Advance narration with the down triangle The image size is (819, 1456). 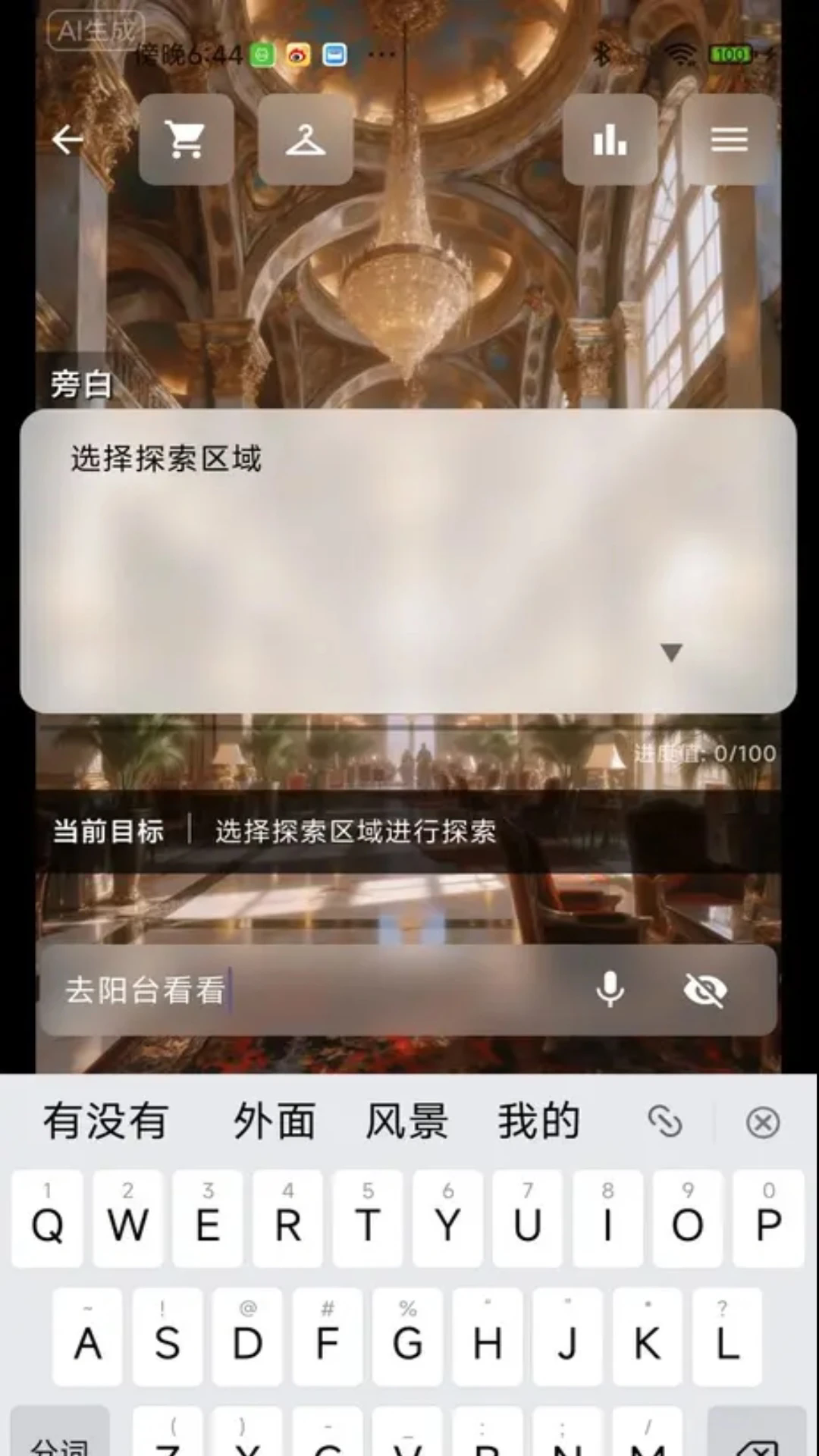(x=671, y=652)
